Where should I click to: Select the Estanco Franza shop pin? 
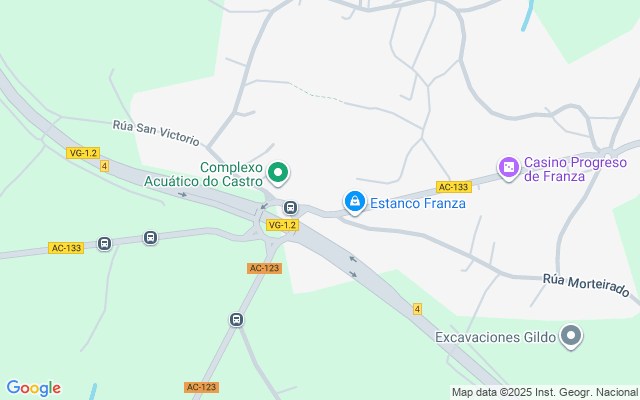coord(354,202)
